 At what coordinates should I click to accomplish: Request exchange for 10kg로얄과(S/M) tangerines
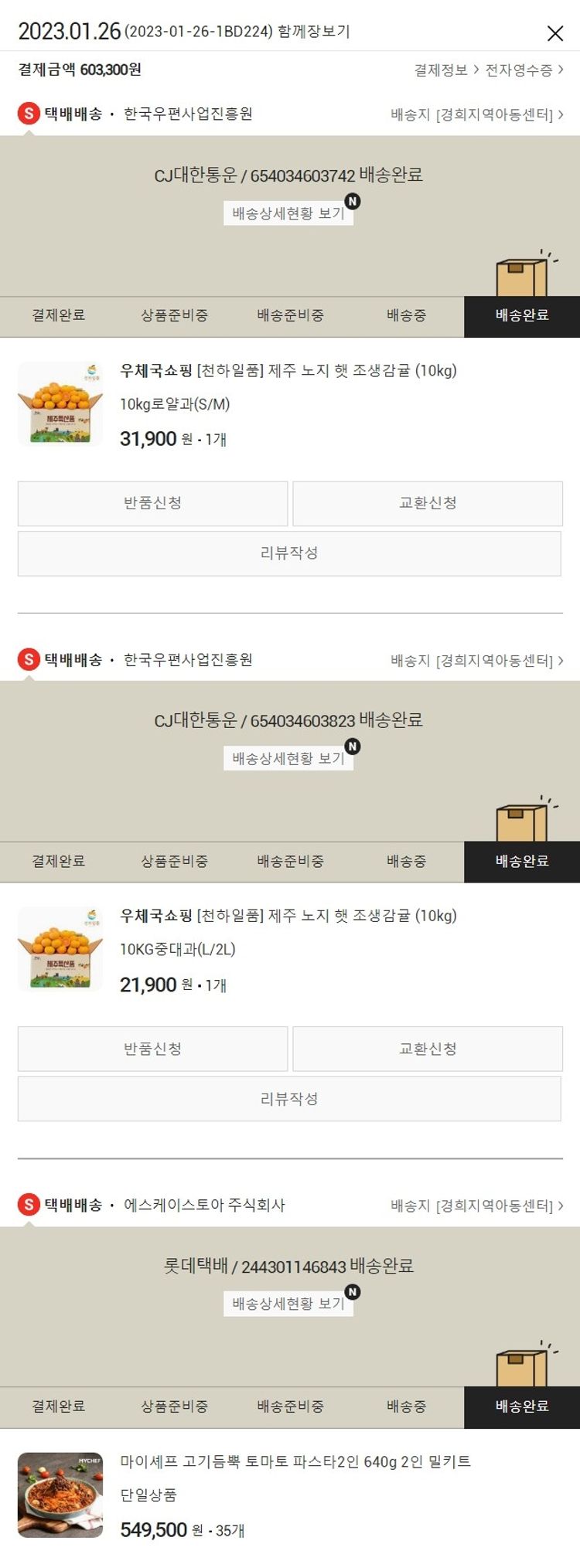click(428, 503)
